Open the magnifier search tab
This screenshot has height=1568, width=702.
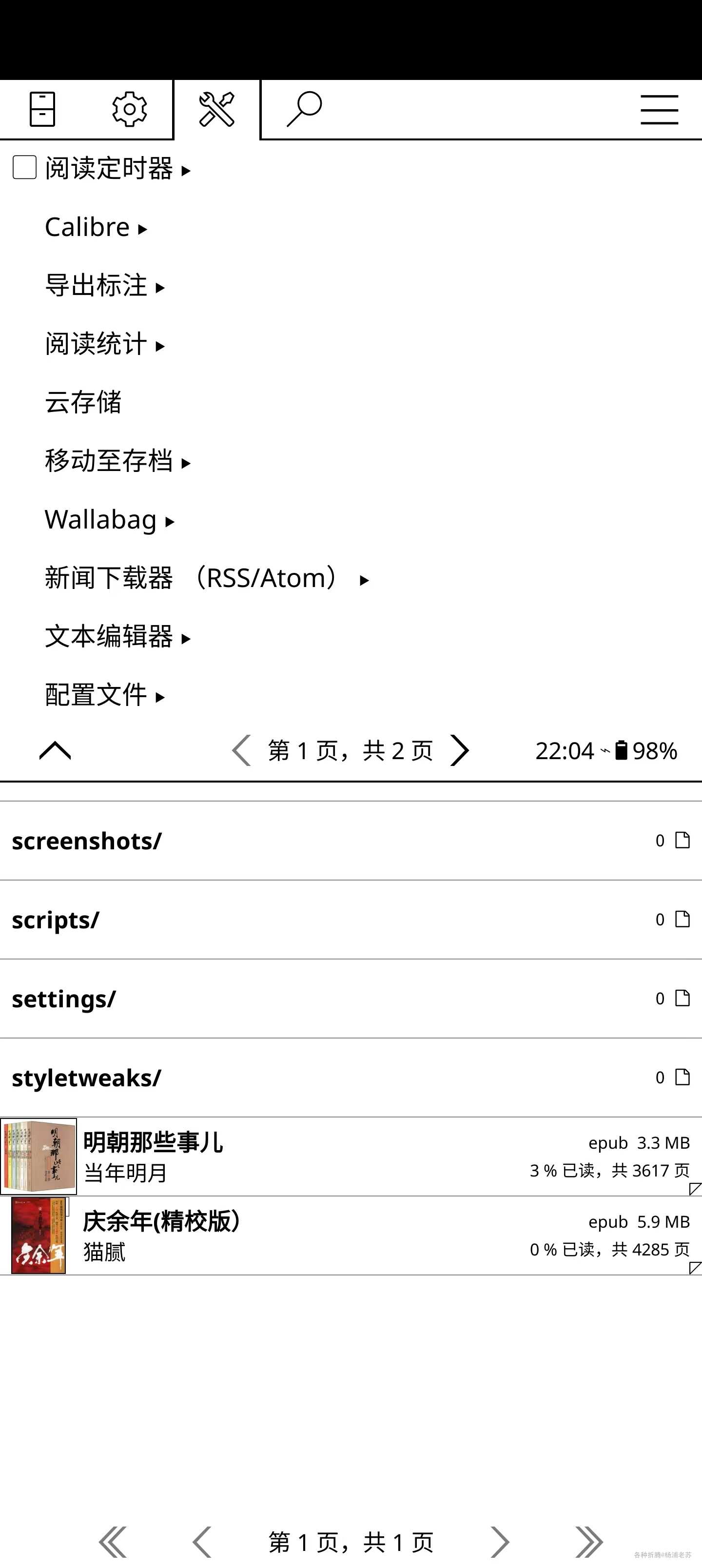[x=304, y=110]
